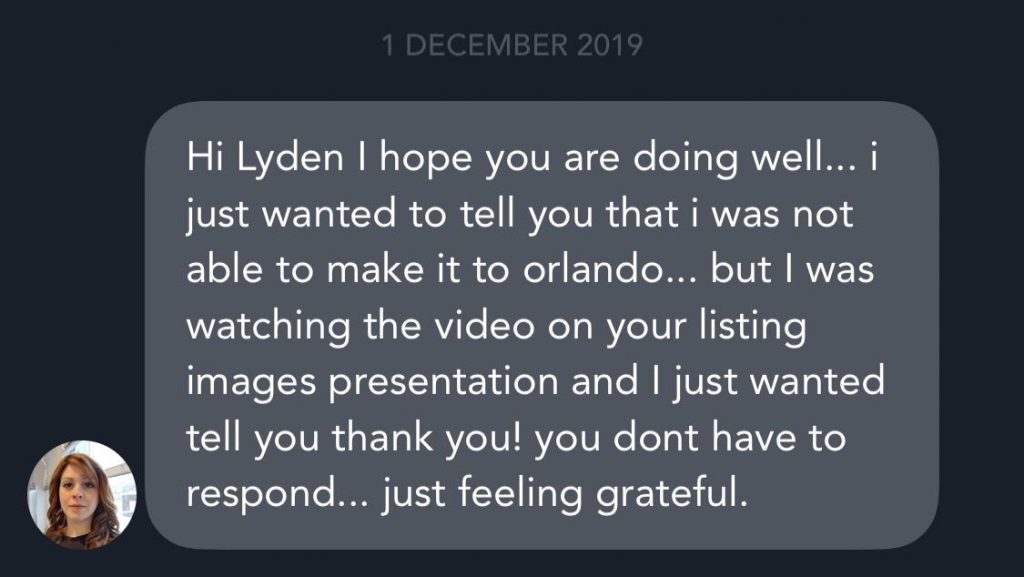Open the sender's profile picture
The image size is (1024, 577).
pos(81,495)
